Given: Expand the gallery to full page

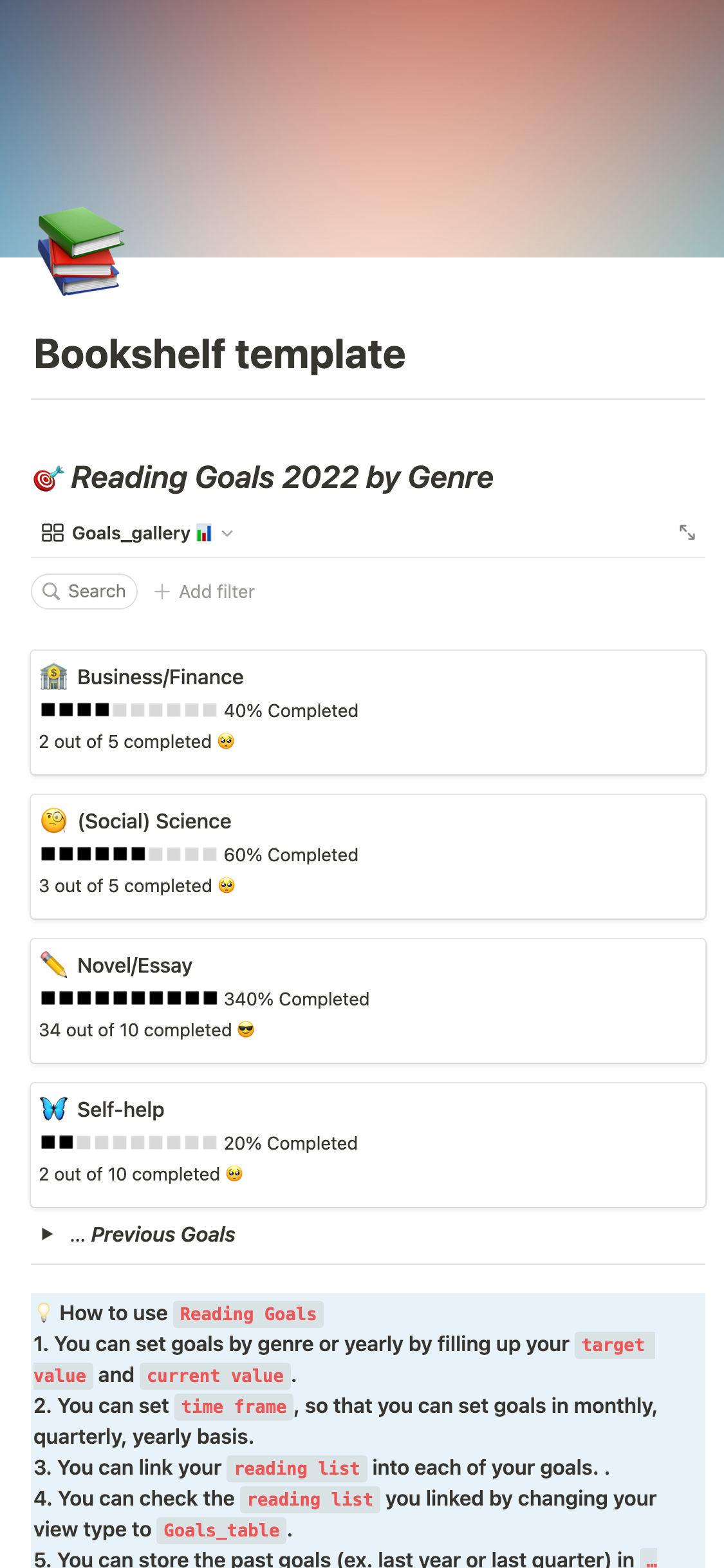Looking at the screenshot, I should pyautogui.click(x=687, y=532).
